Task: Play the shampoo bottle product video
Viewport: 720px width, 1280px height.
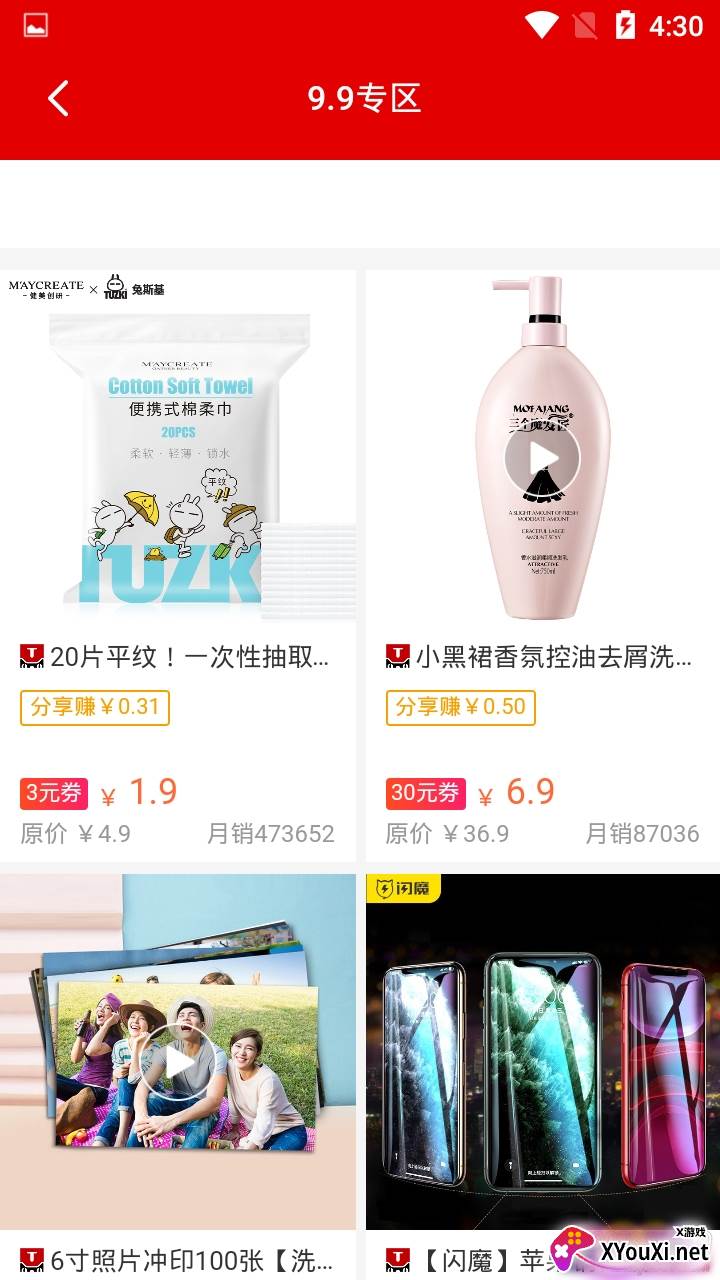Action: pos(542,458)
